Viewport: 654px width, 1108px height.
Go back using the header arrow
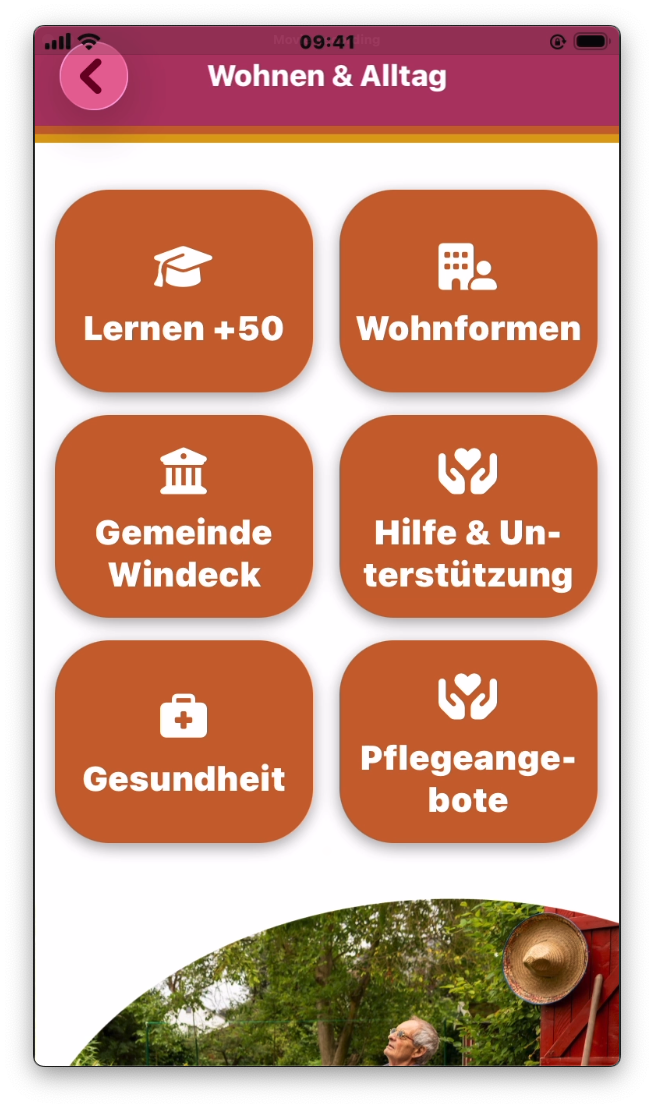[x=93, y=76]
